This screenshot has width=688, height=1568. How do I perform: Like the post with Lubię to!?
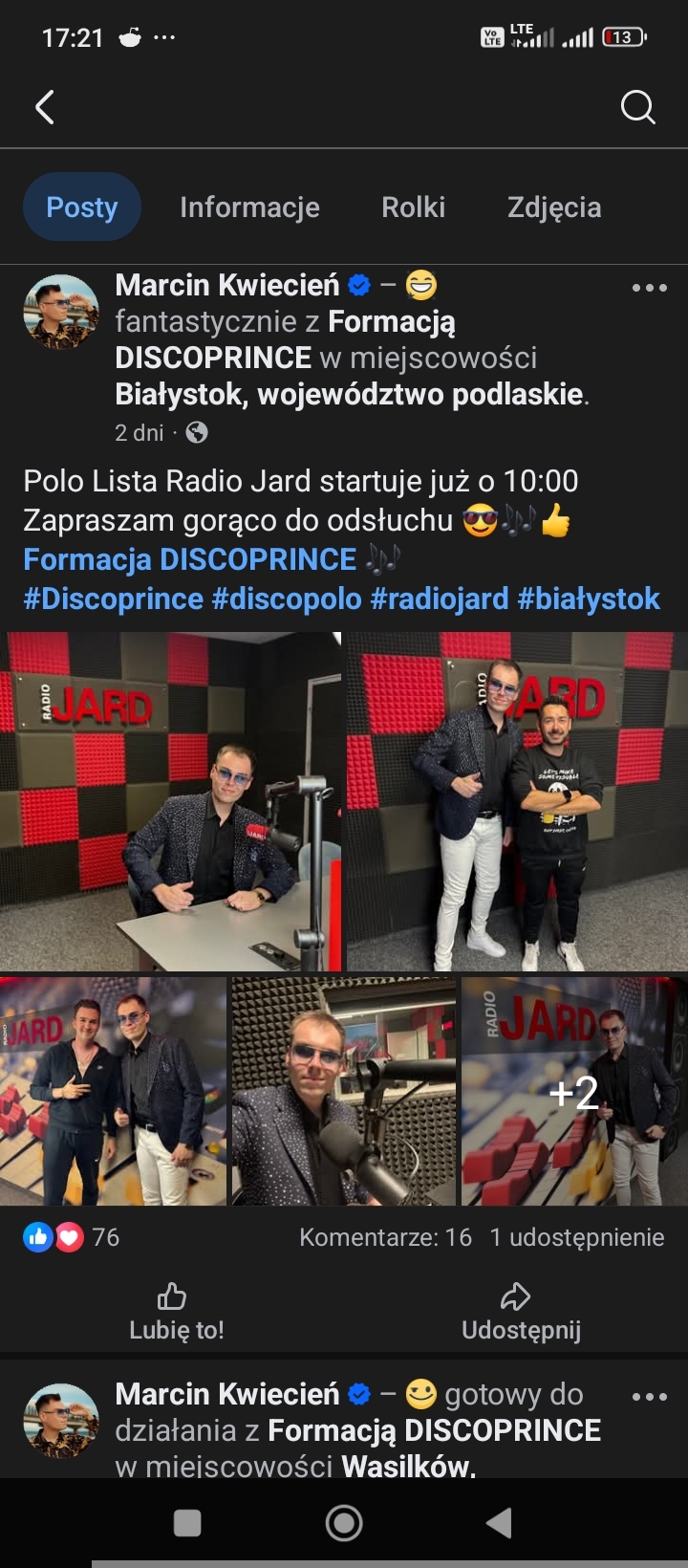coord(176,1313)
